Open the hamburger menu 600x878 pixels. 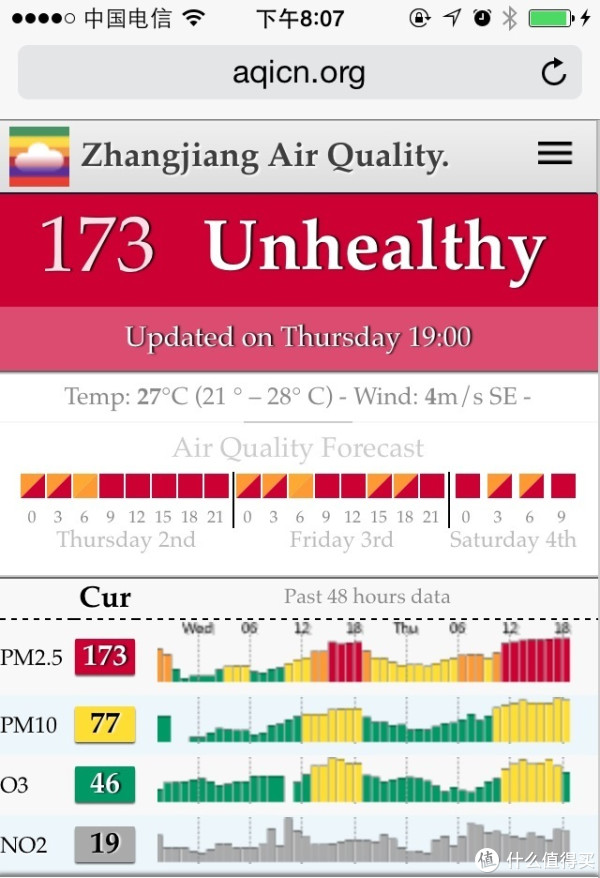[555, 153]
